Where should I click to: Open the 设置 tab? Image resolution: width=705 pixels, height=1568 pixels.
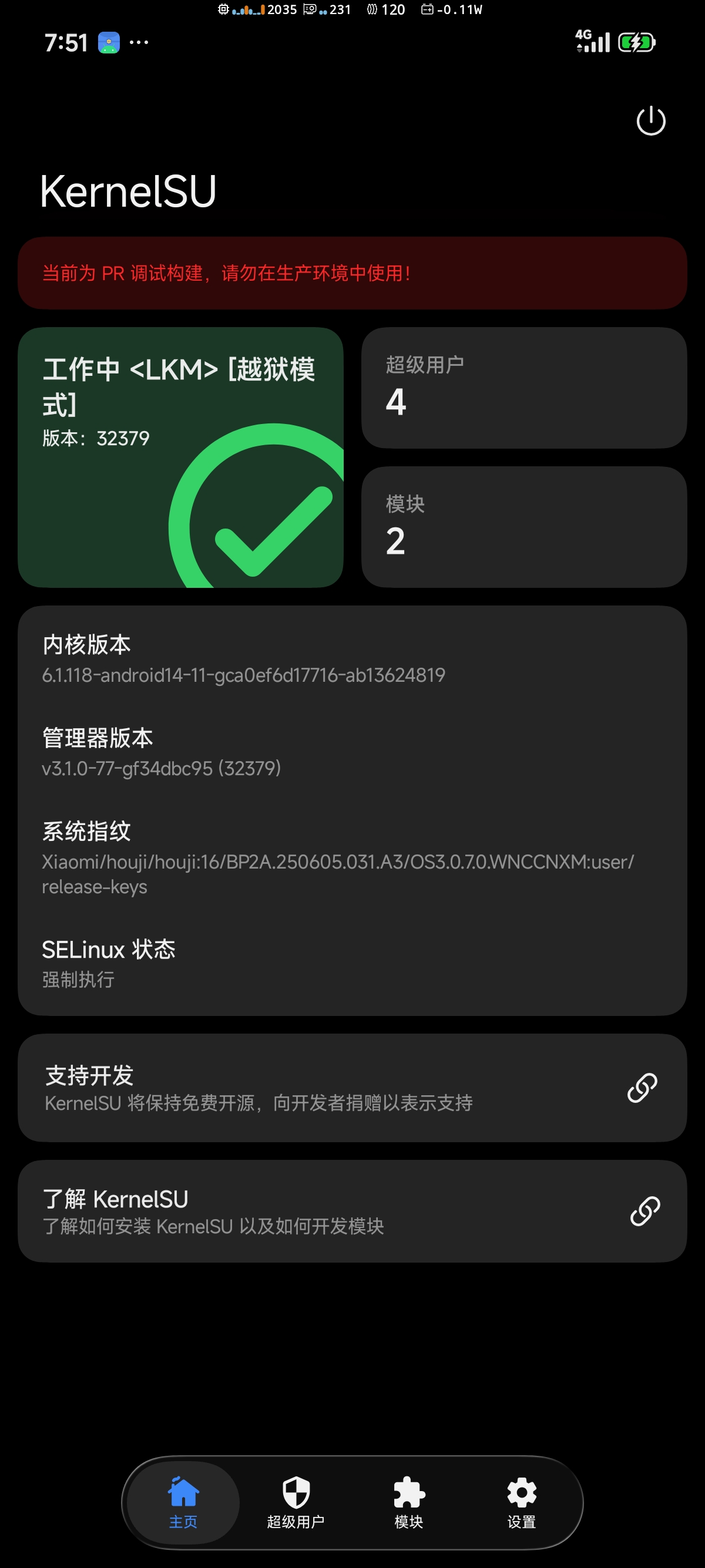click(x=522, y=1502)
